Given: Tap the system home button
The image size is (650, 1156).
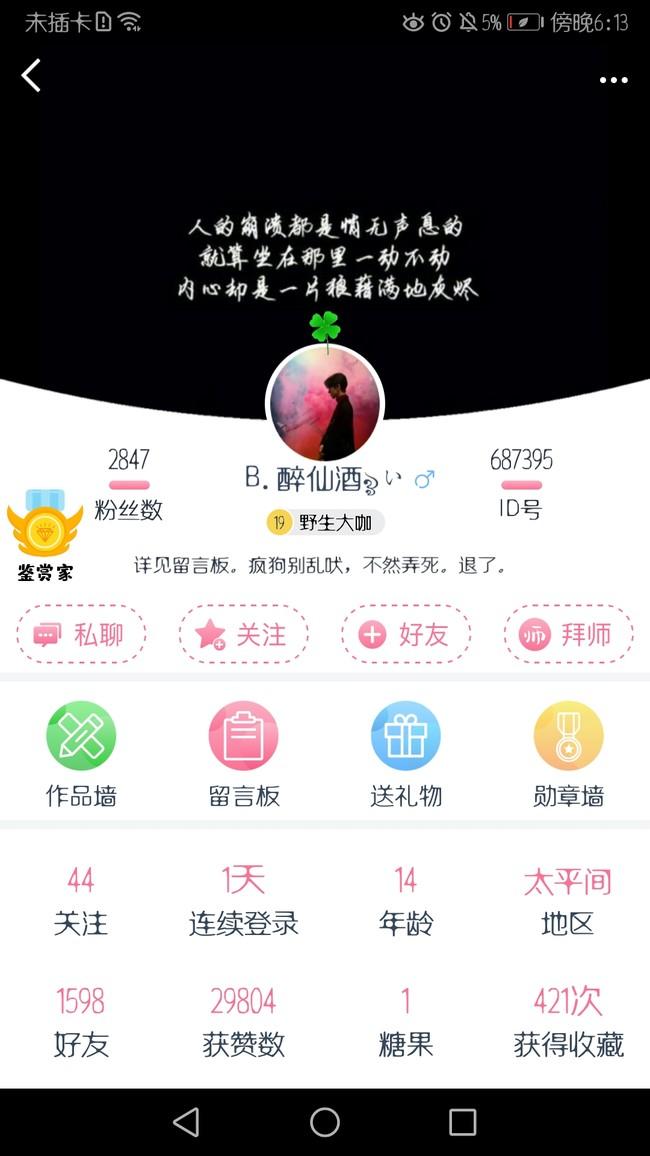Looking at the screenshot, I should [x=325, y=1122].
